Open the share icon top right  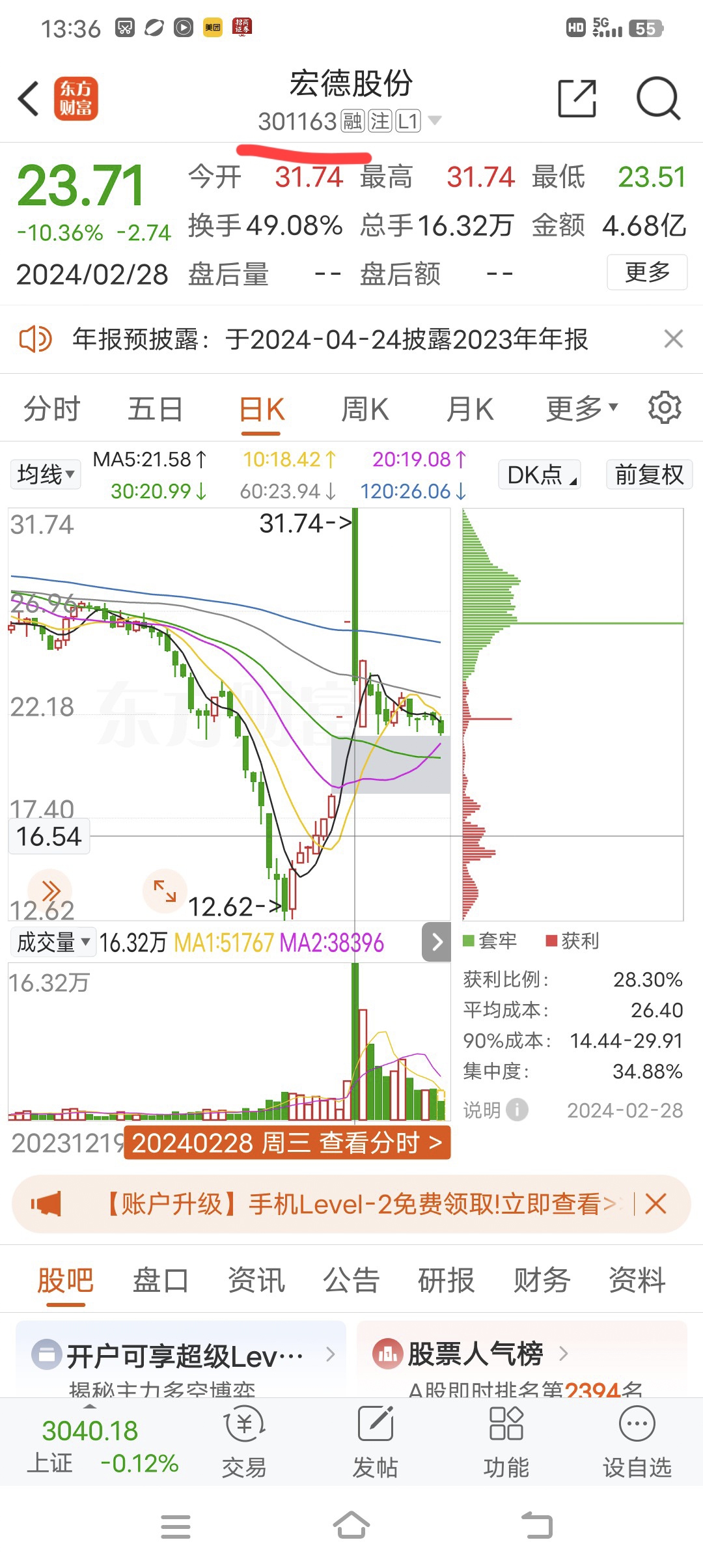[579, 98]
